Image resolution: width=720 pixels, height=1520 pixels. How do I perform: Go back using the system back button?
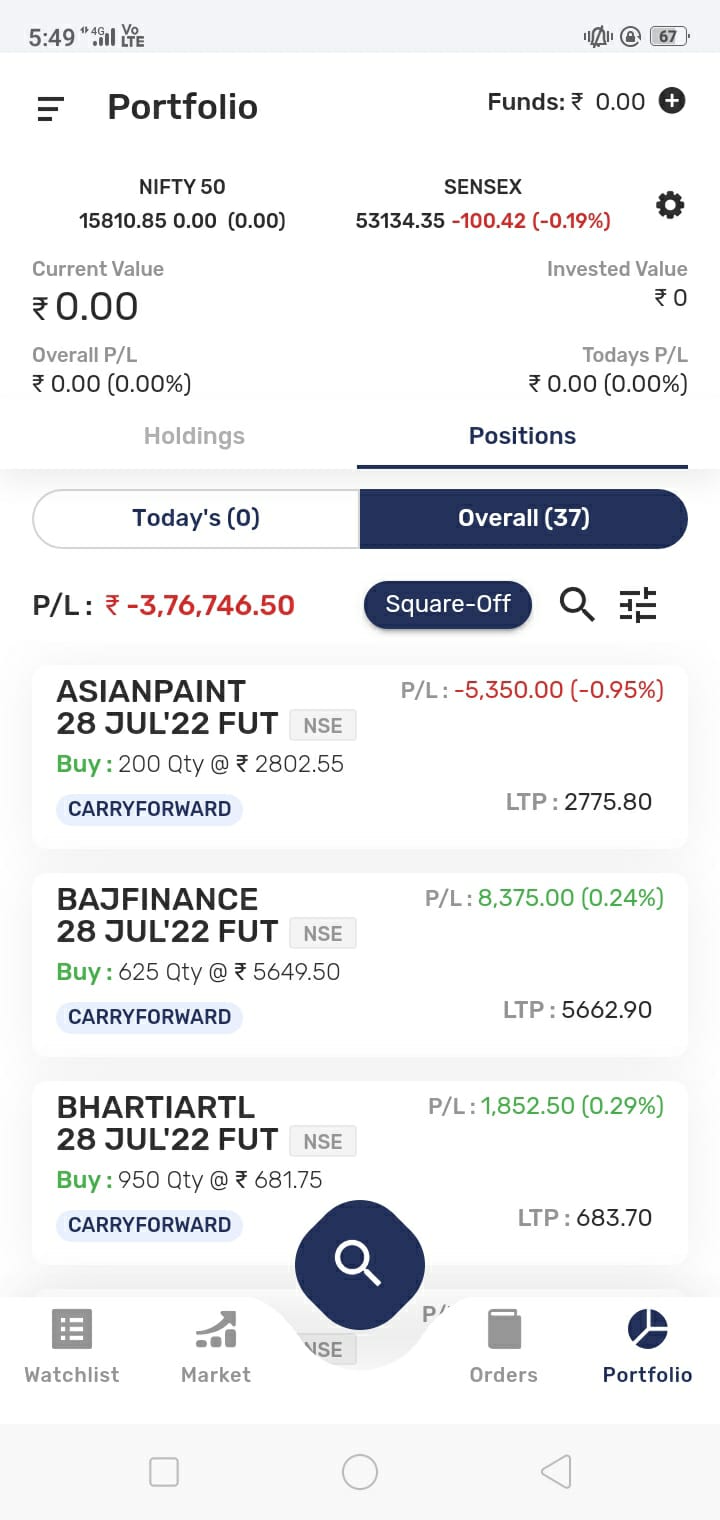click(x=556, y=1472)
